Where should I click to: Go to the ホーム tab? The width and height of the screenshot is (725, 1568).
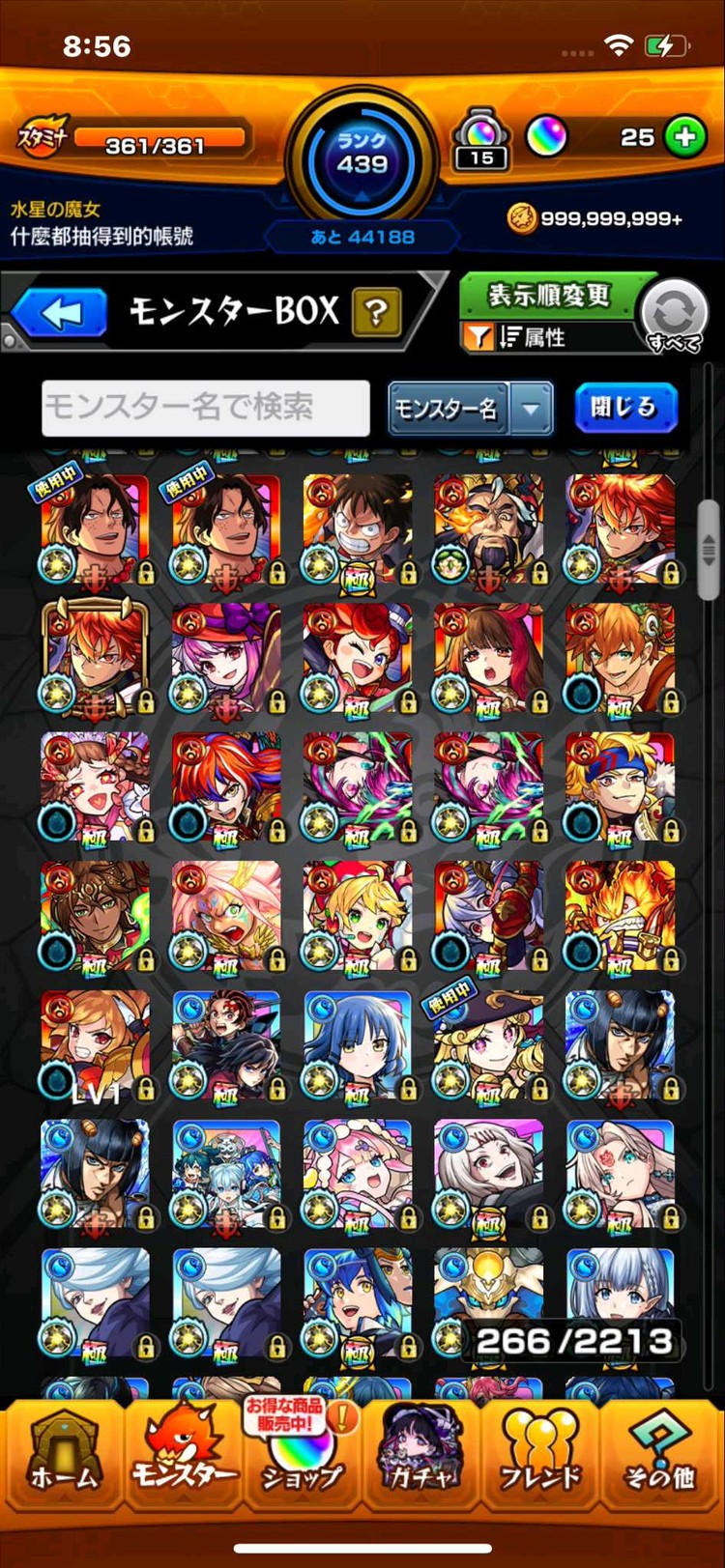[63, 1451]
